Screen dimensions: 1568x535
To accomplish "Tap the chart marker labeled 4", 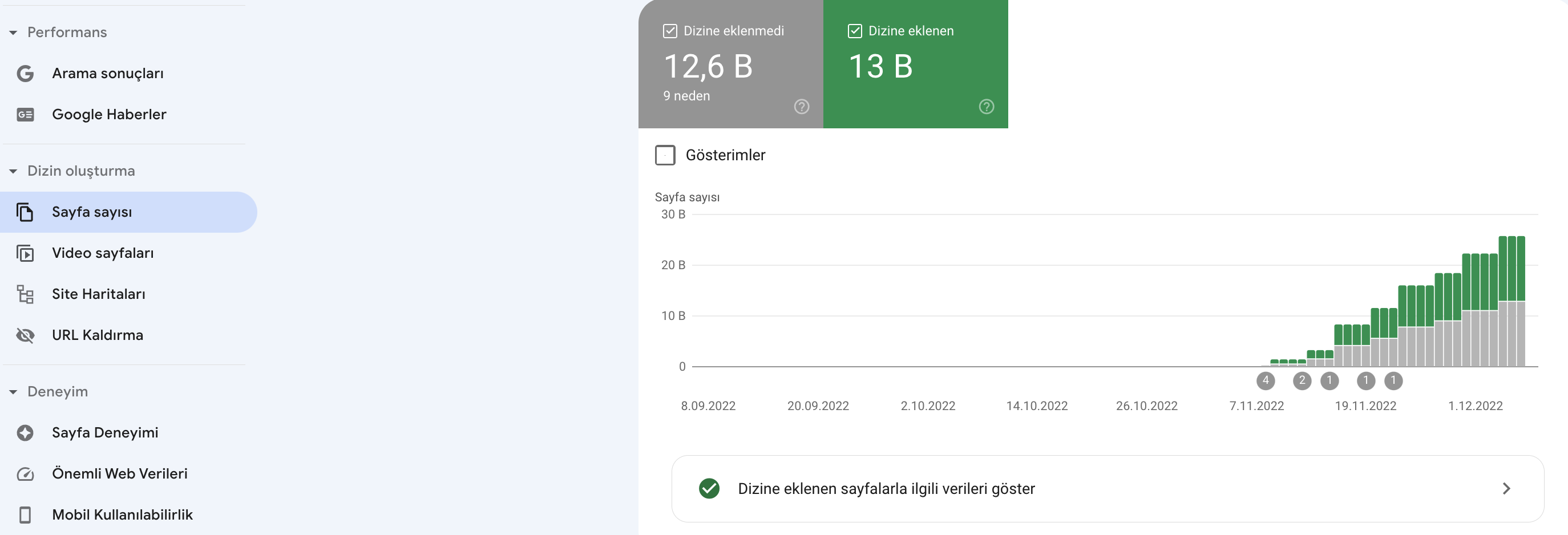I will click(x=1266, y=381).
